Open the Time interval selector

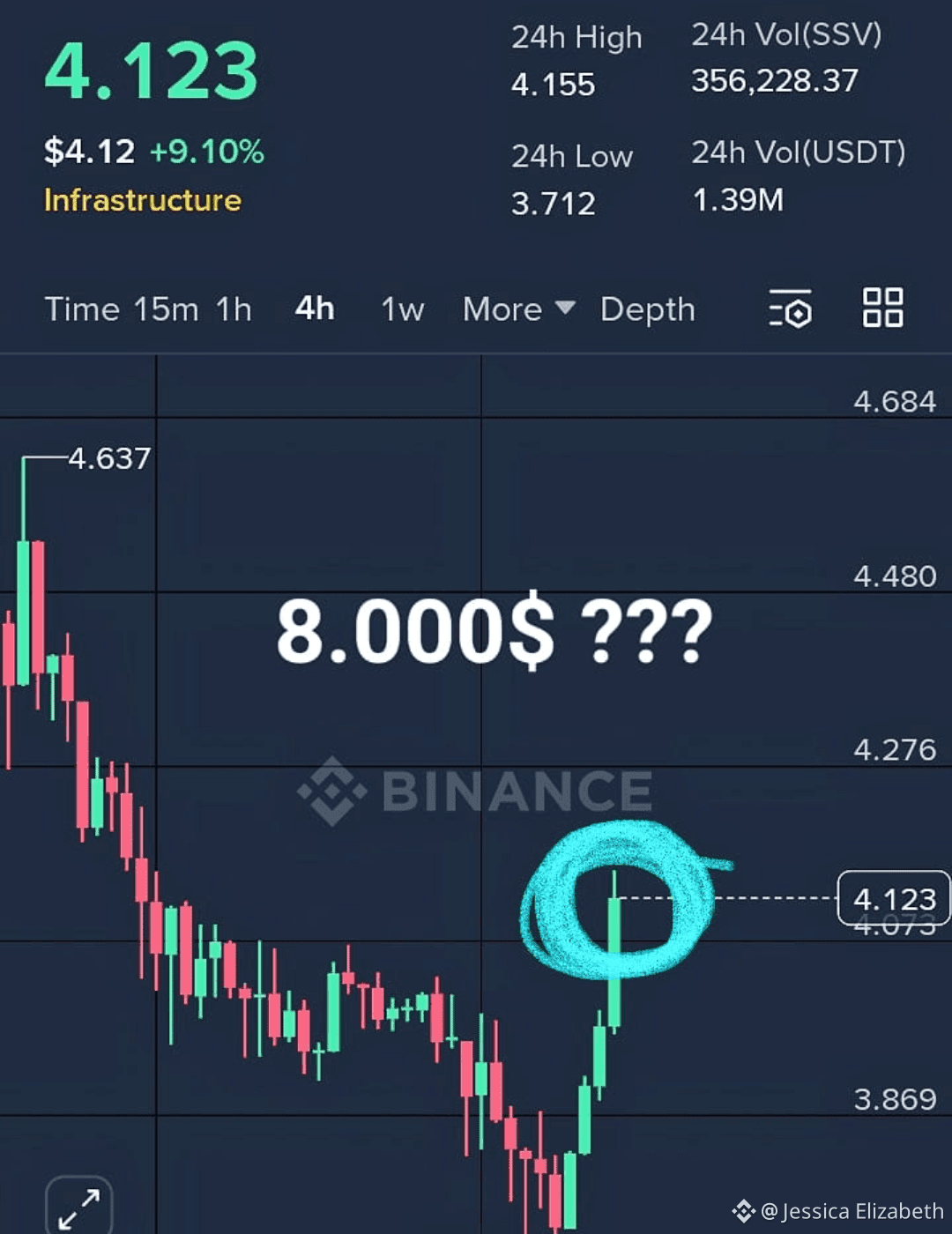click(x=82, y=309)
